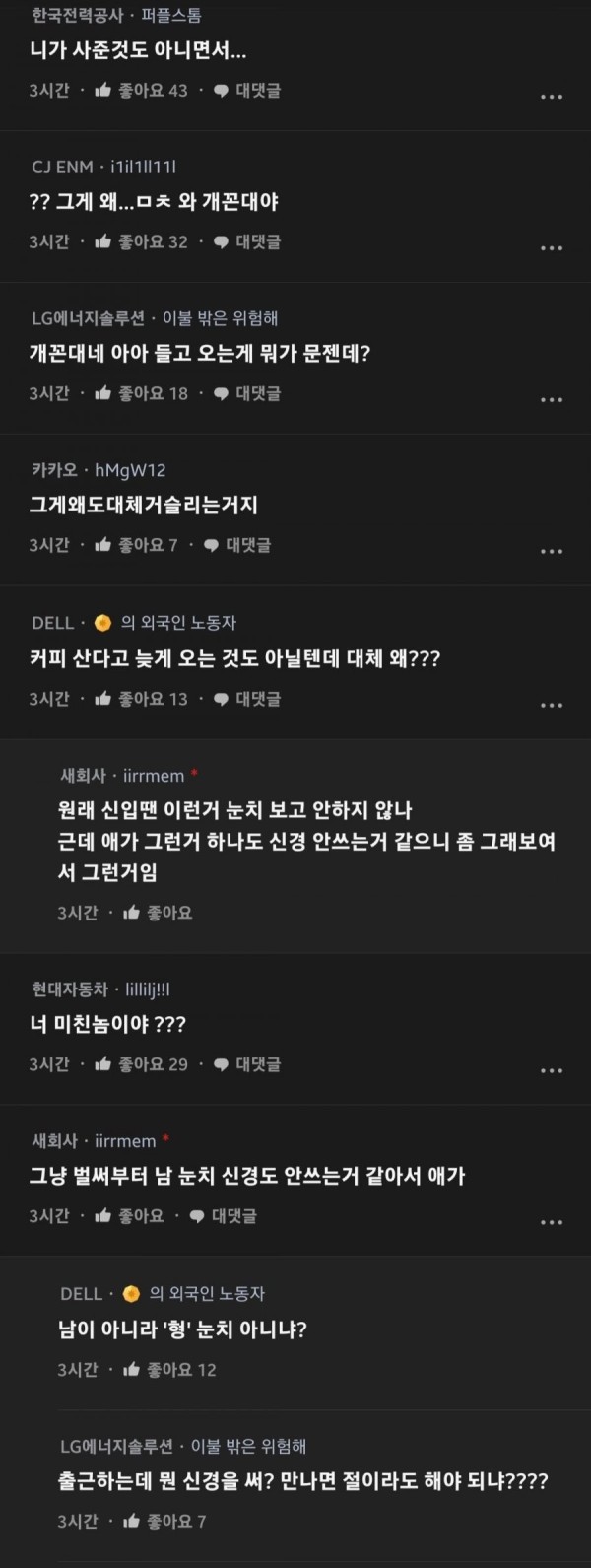The height and width of the screenshot is (1568, 591).
Task: Open more options on CJ ENM comment
Action: pyautogui.click(x=552, y=247)
